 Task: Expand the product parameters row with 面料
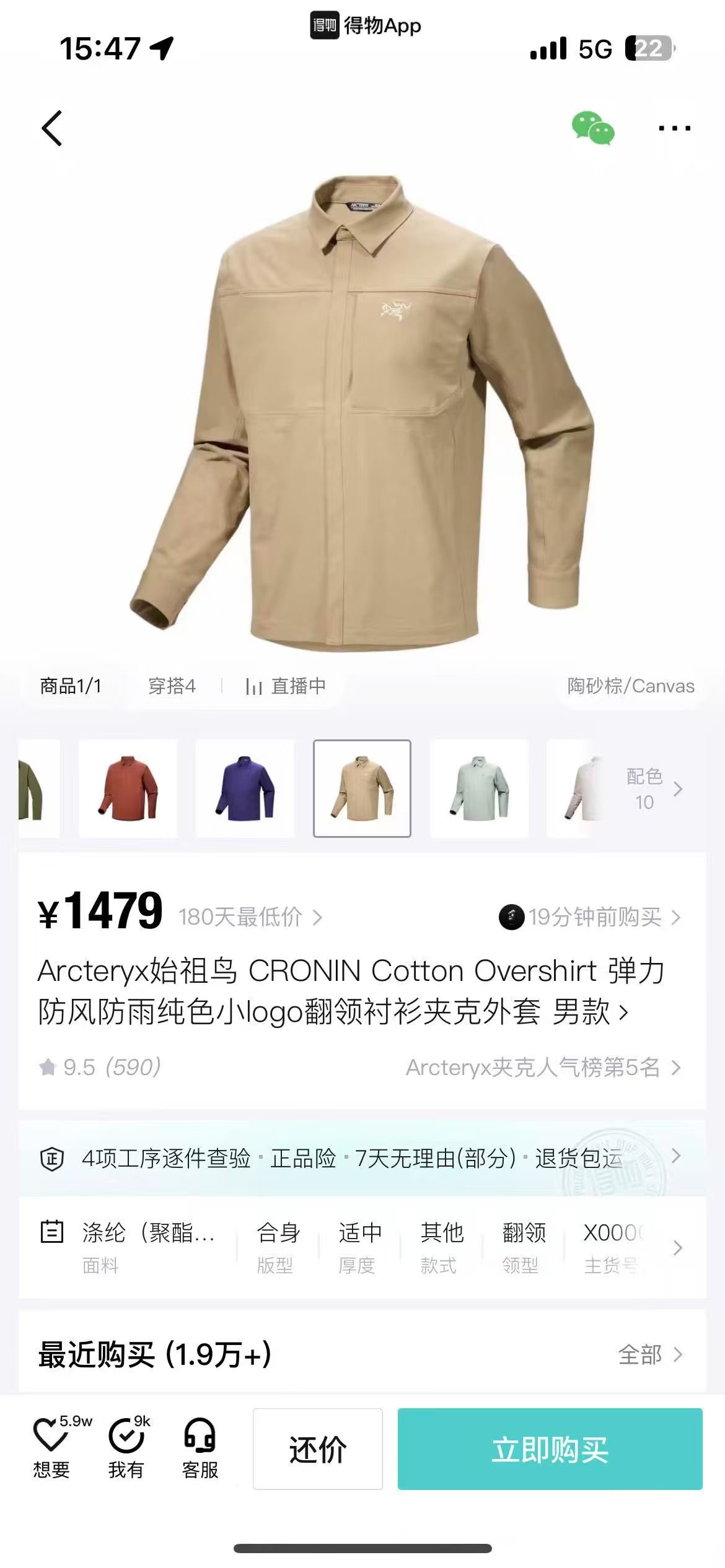362,1248
